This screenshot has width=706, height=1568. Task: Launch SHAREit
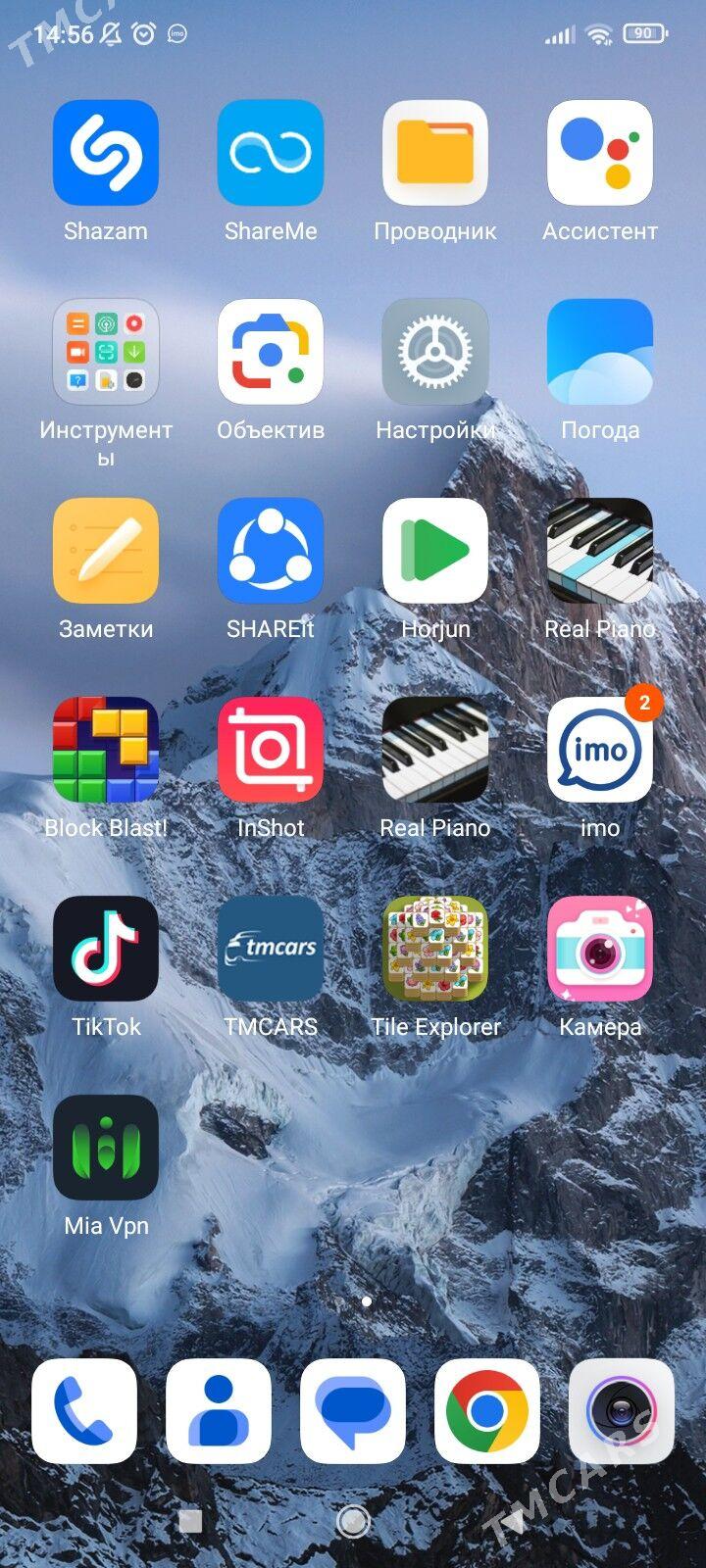[x=271, y=551]
